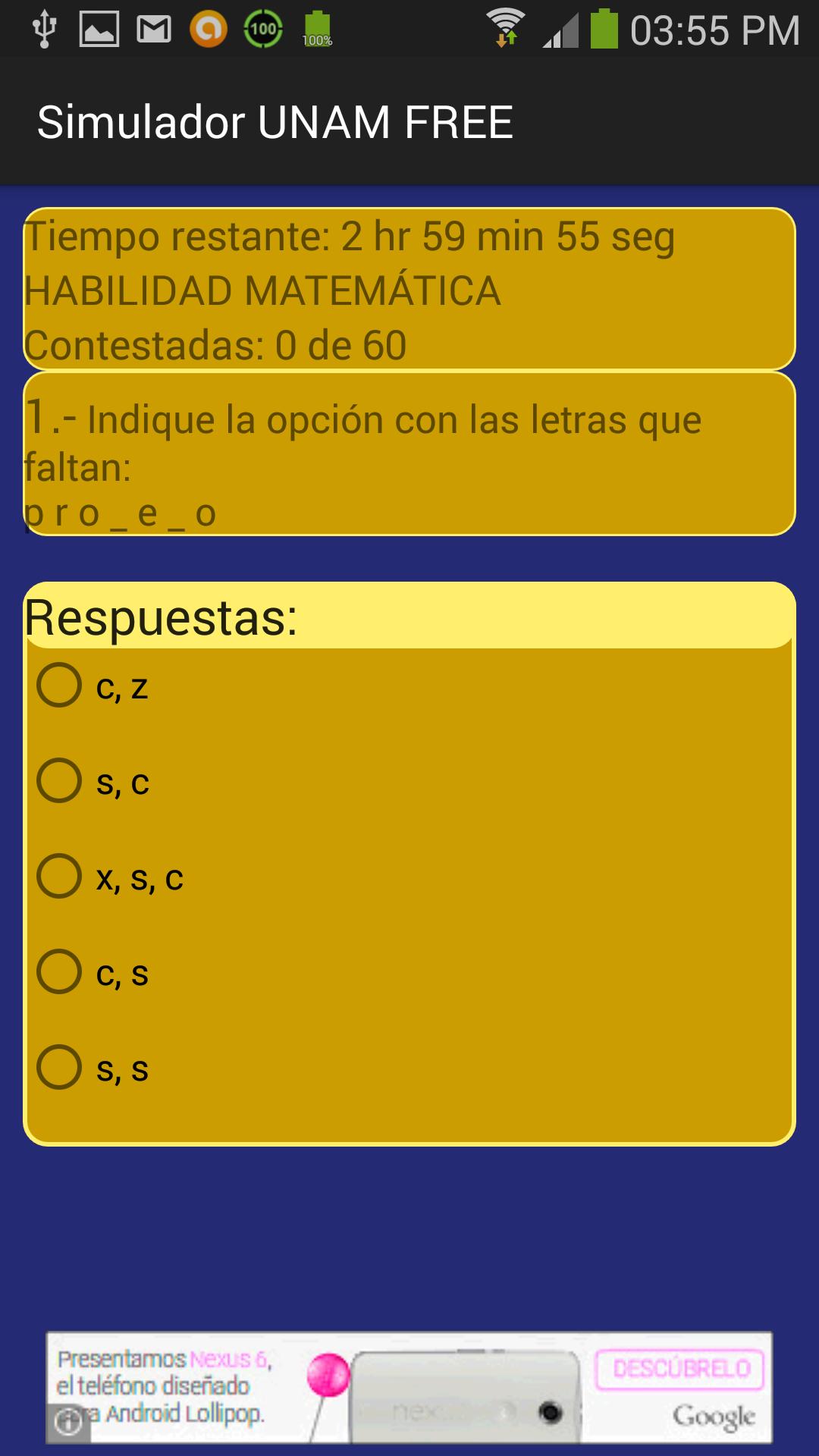
Task: Tap the question 1 text panel
Action: pos(409,453)
